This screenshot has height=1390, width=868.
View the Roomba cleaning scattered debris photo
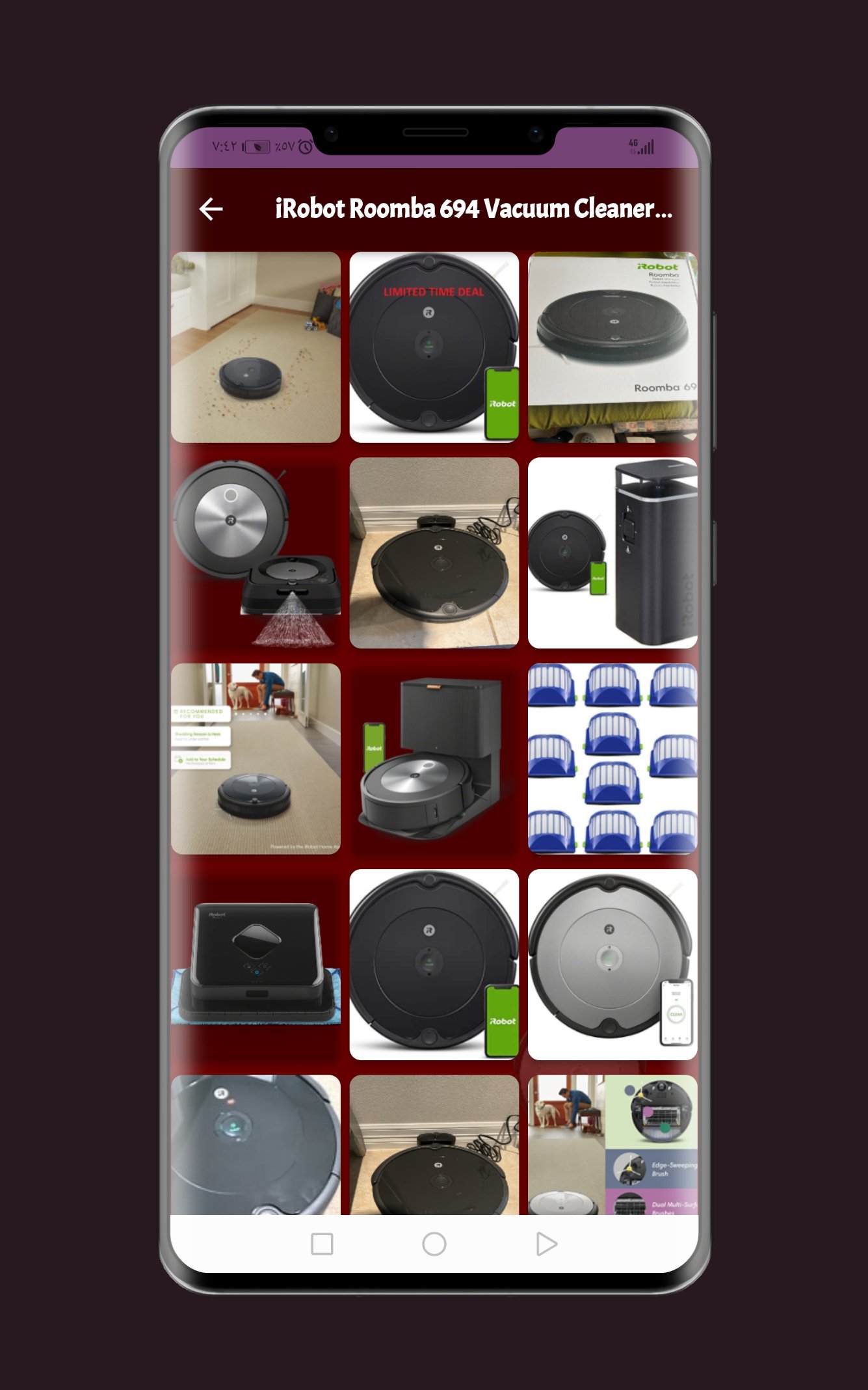pos(256,345)
